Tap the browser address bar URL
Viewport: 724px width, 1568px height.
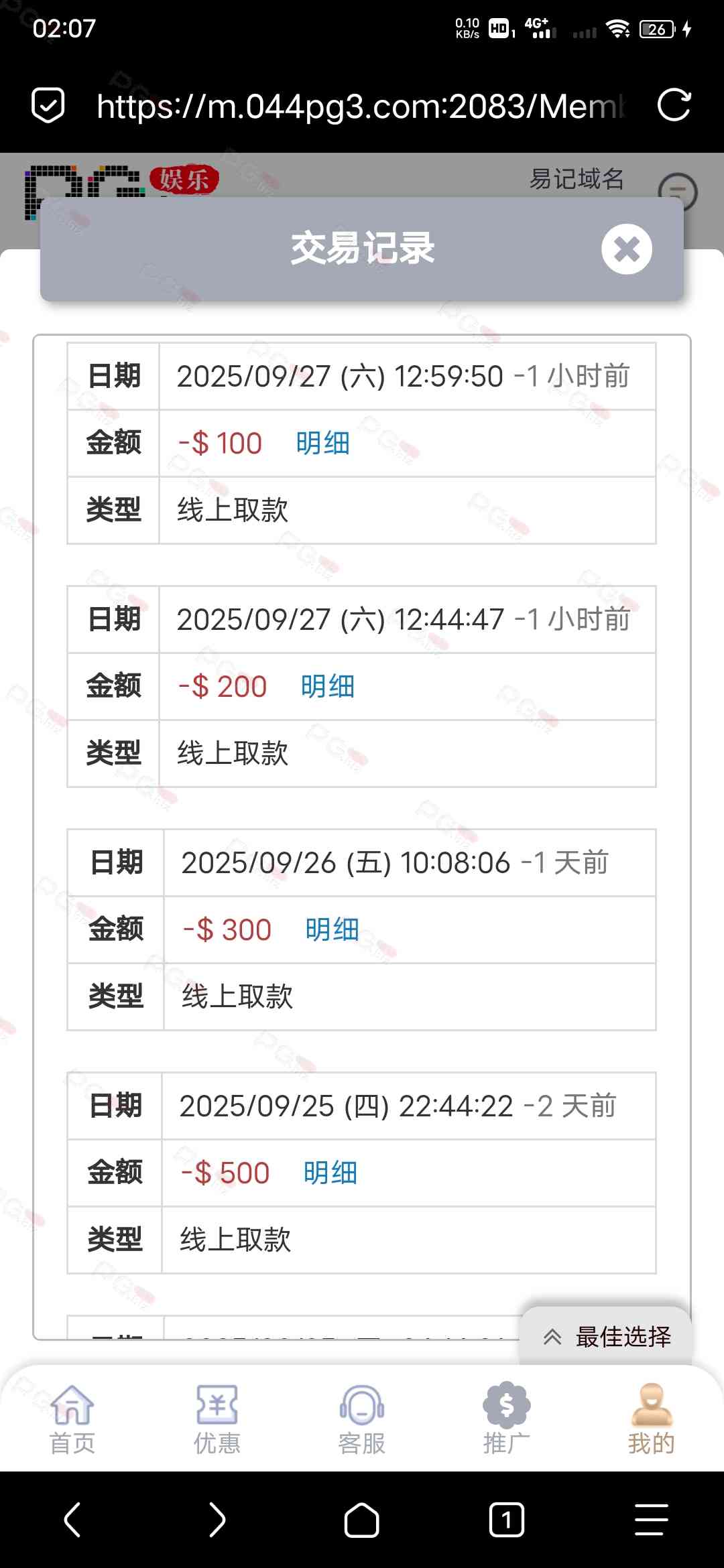[362, 107]
